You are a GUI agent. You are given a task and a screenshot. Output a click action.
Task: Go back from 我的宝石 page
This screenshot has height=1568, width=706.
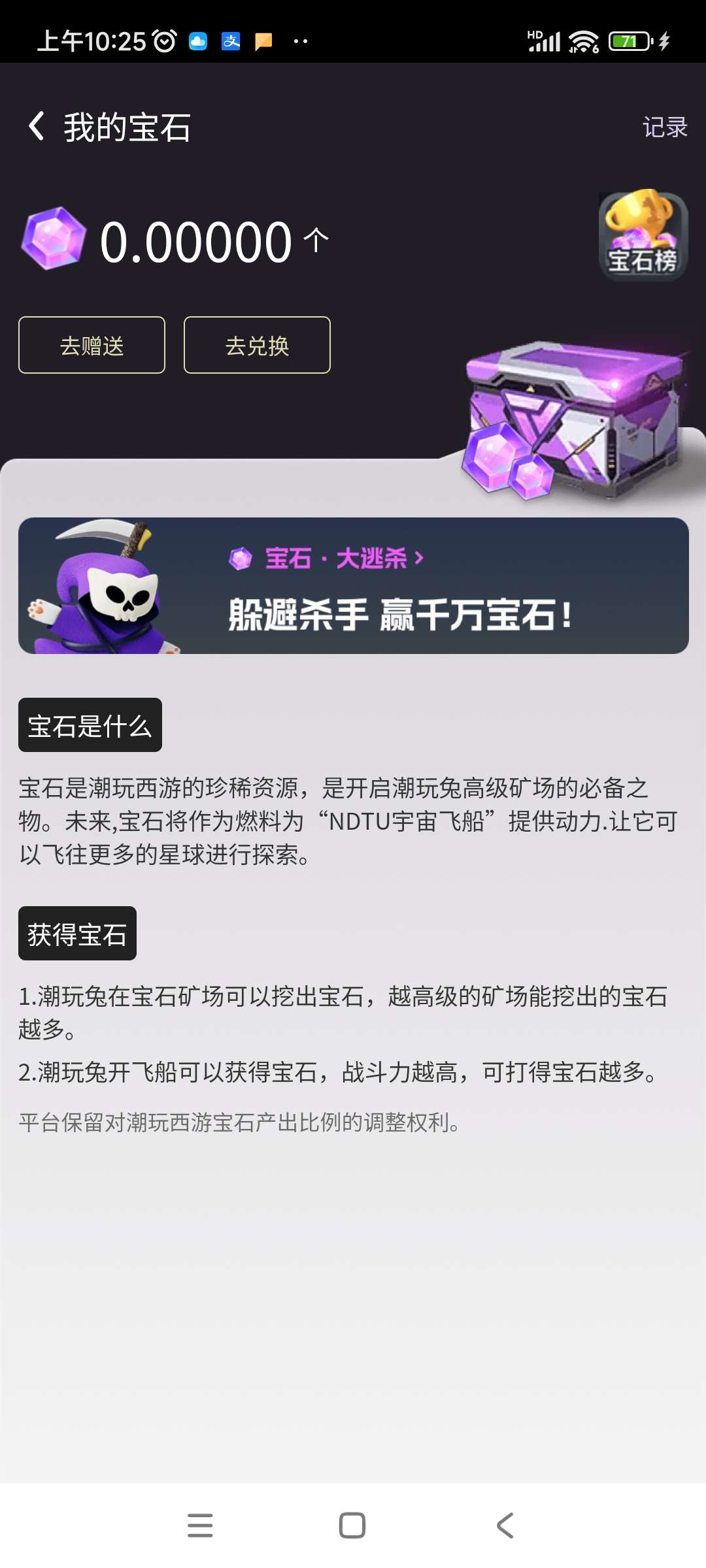pyautogui.click(x=37, y=126)
